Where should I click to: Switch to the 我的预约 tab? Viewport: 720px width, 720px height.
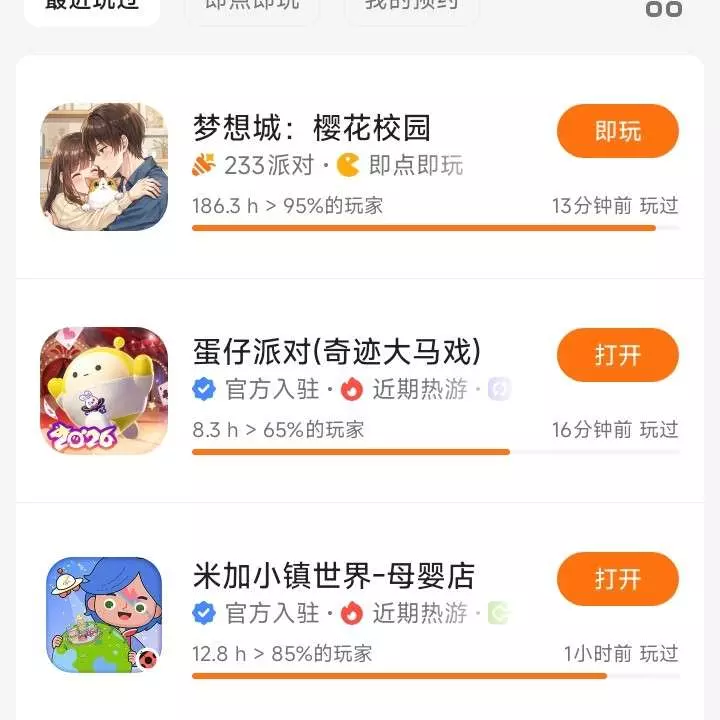click(x=411, y=6)
